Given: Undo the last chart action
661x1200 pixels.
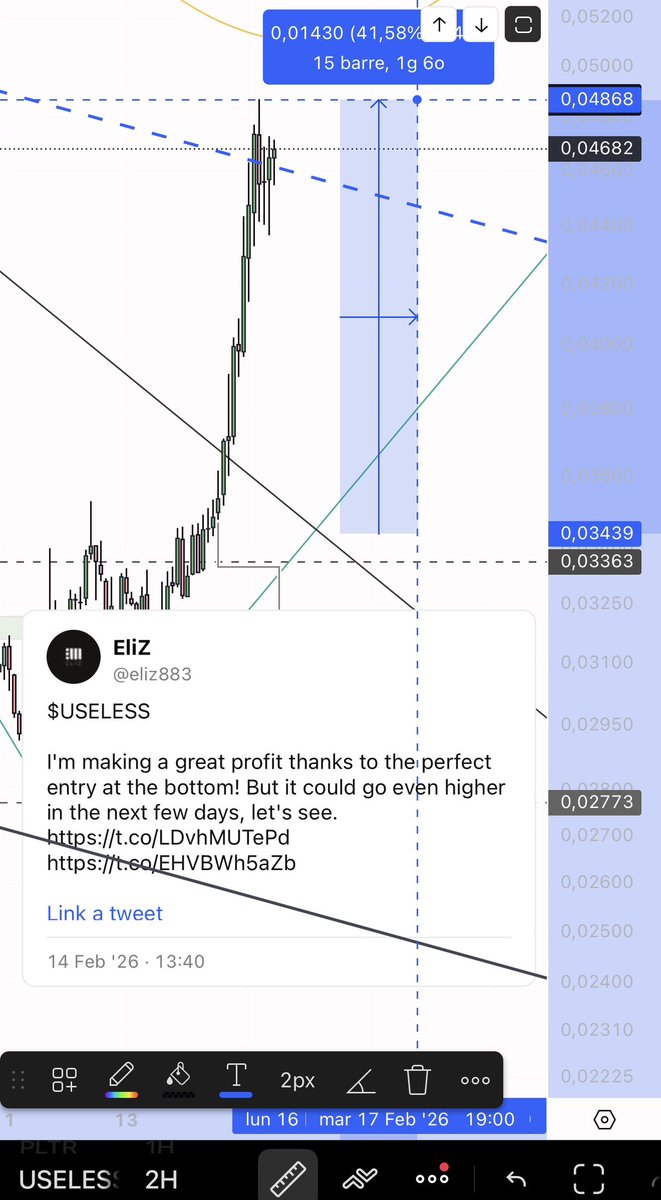Looking at the screenshot, I should (516, 1178).
